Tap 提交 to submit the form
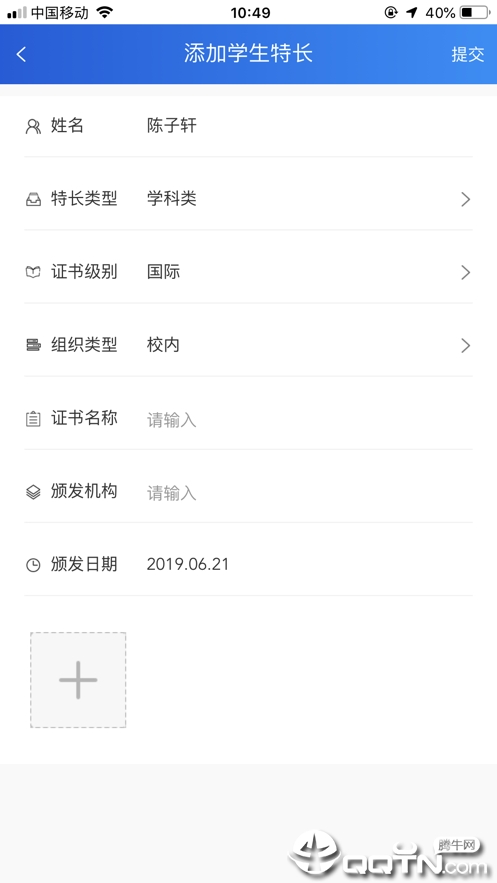497x883 pixels. [x=467, y=55]
